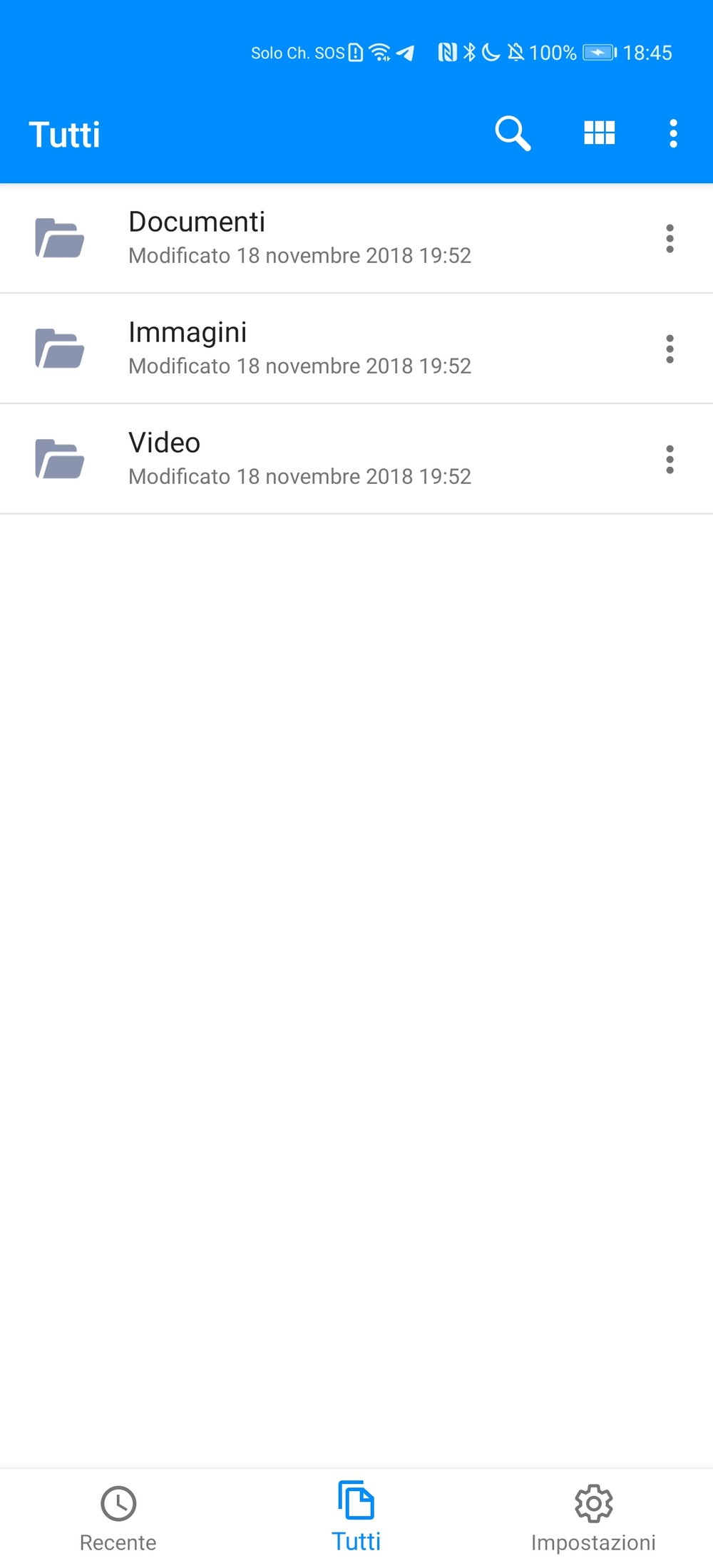The image size is (713, 1568).
Task: Switch to the Recente tab
Action: point(118,1518)
